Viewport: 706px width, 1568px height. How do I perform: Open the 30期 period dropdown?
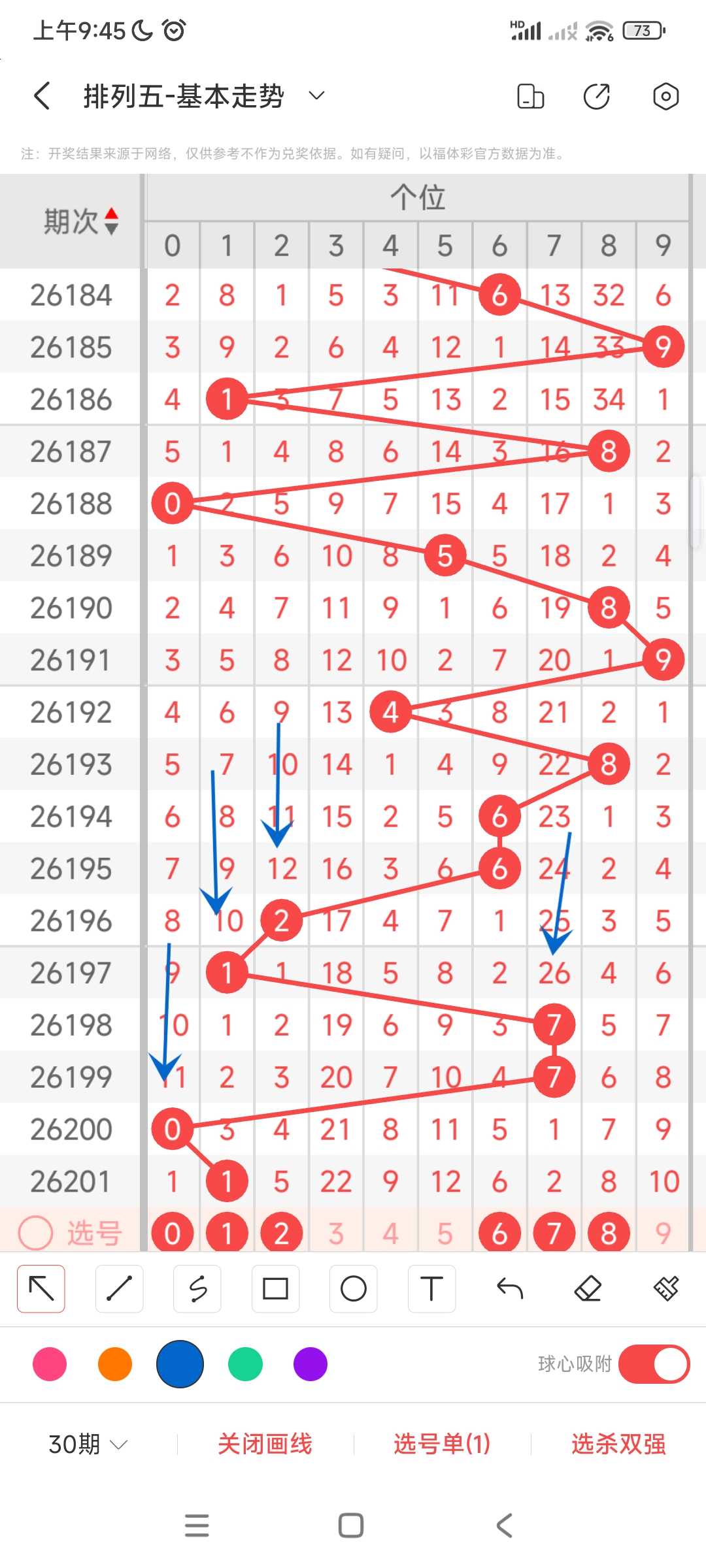pyautogui.click(x=88, y=1444)
